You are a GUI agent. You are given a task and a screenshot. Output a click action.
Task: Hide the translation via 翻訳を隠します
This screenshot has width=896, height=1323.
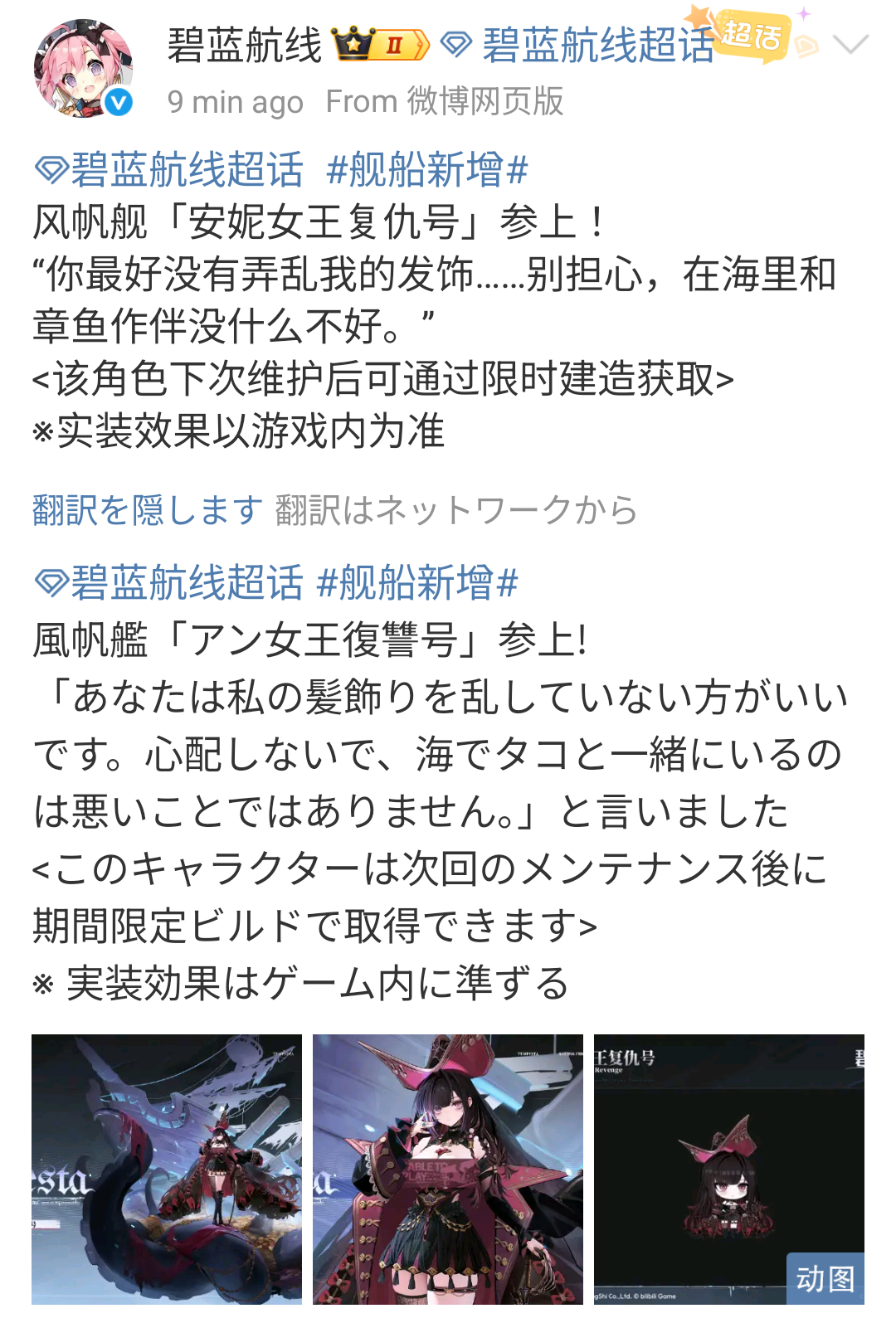[148, 509]
